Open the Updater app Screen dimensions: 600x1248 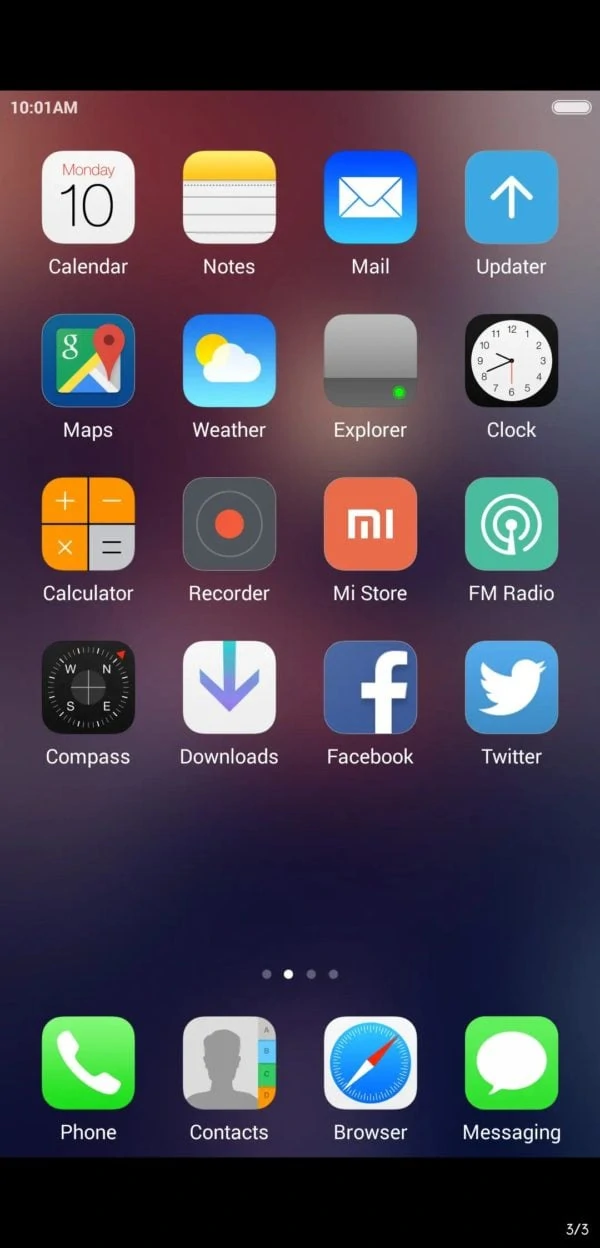click(x=511, y=197)
